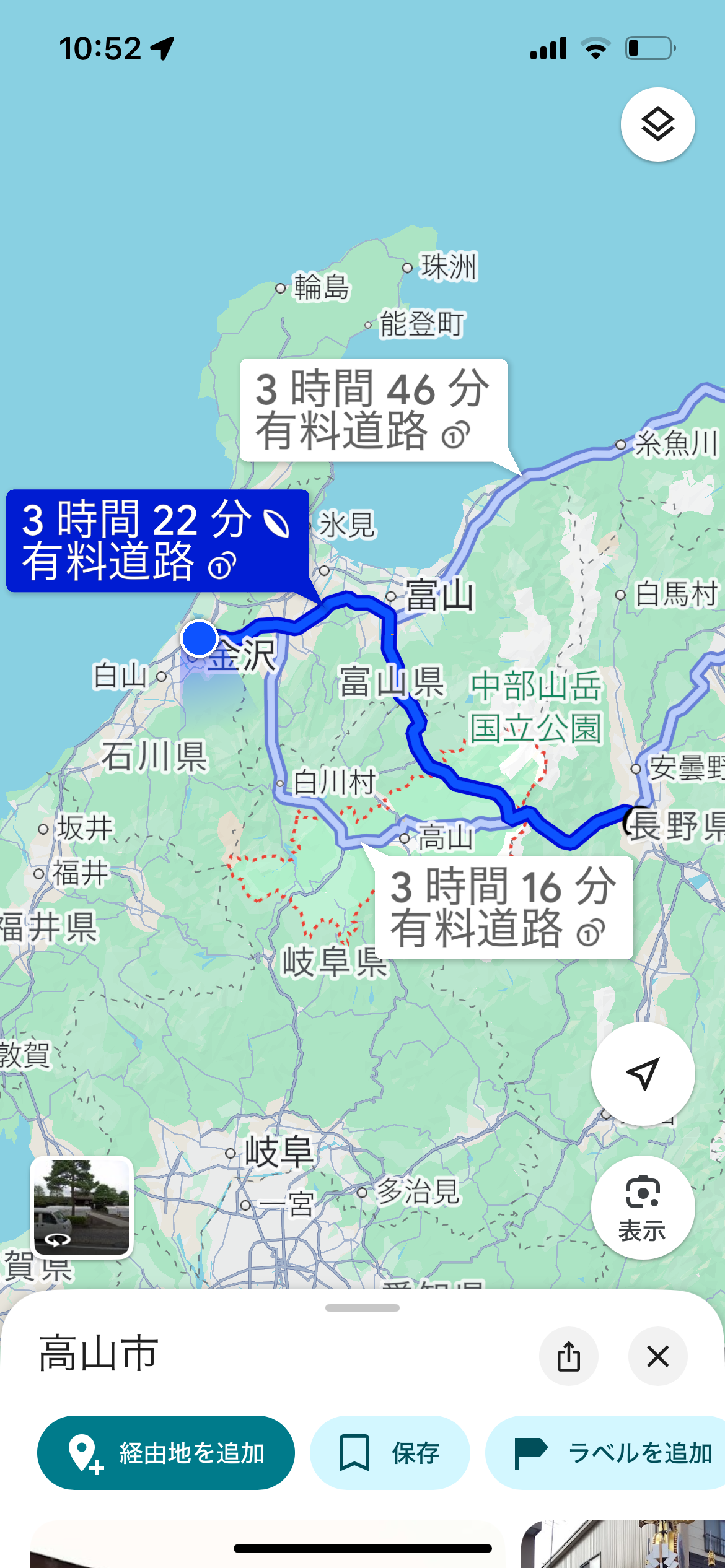Share 高山市 location
Image resolution: width=725 pixels, height=1568 pixels.
568,1356
